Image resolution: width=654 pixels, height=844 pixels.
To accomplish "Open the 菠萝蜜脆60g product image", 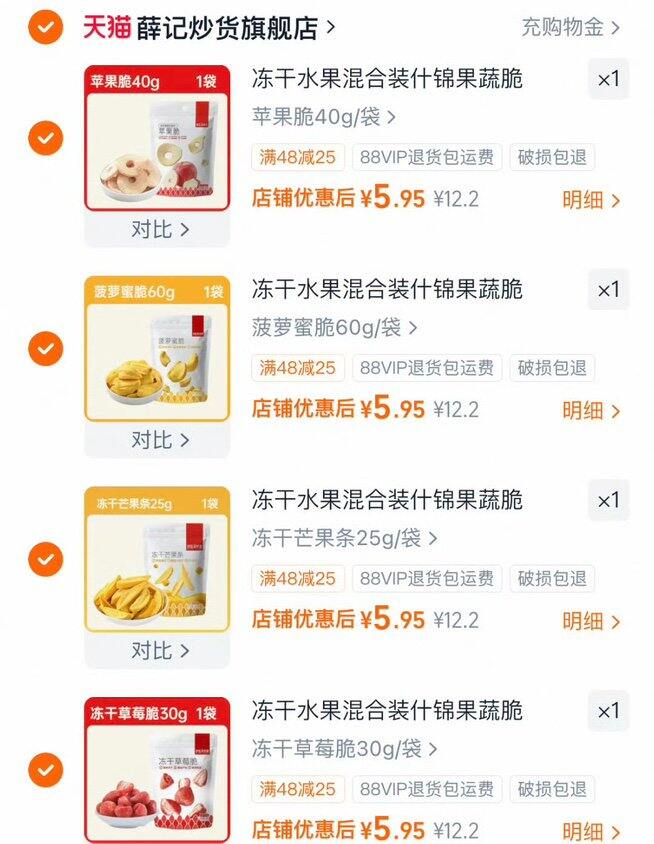I will pos(157,349).
